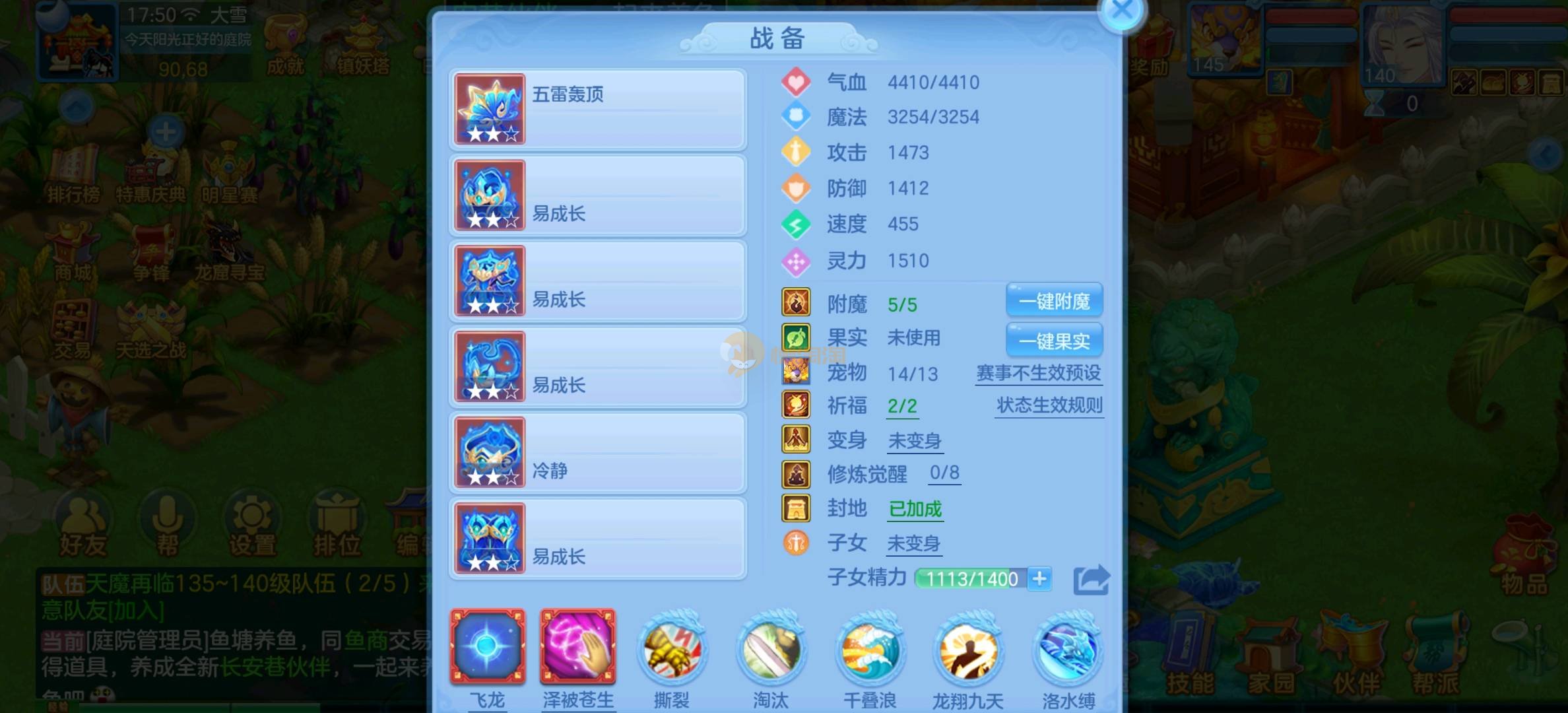Select the 洛水缚 skill icon
Viewport: 1568px width, 713px height.
[x=1068, y=650]
